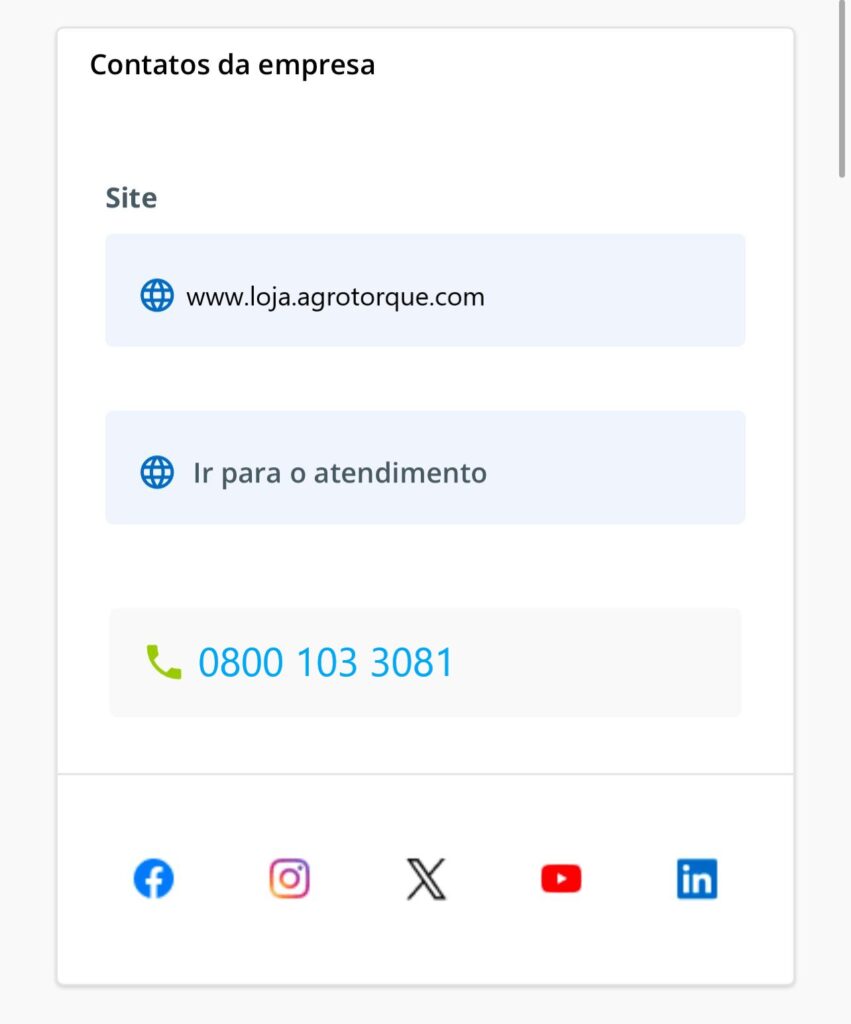Call the 0800 103 3081 number
The height and width of the screenshot is (1024, 851).
[x=325, y=663]
